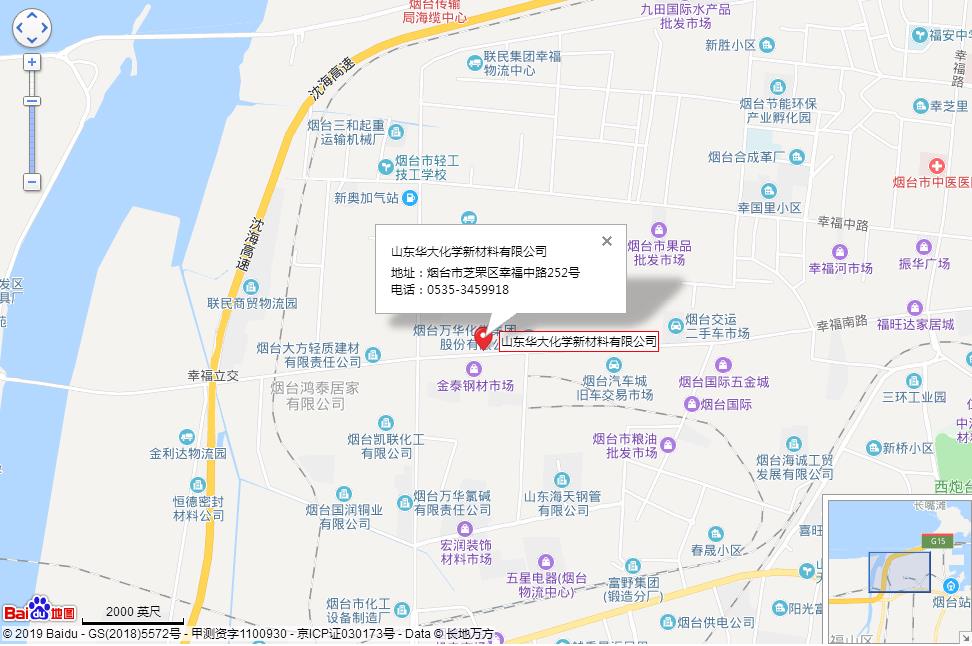Zoom out with the bottom minus button
Viewport: 972px width, 646px height.
point(32,182)
